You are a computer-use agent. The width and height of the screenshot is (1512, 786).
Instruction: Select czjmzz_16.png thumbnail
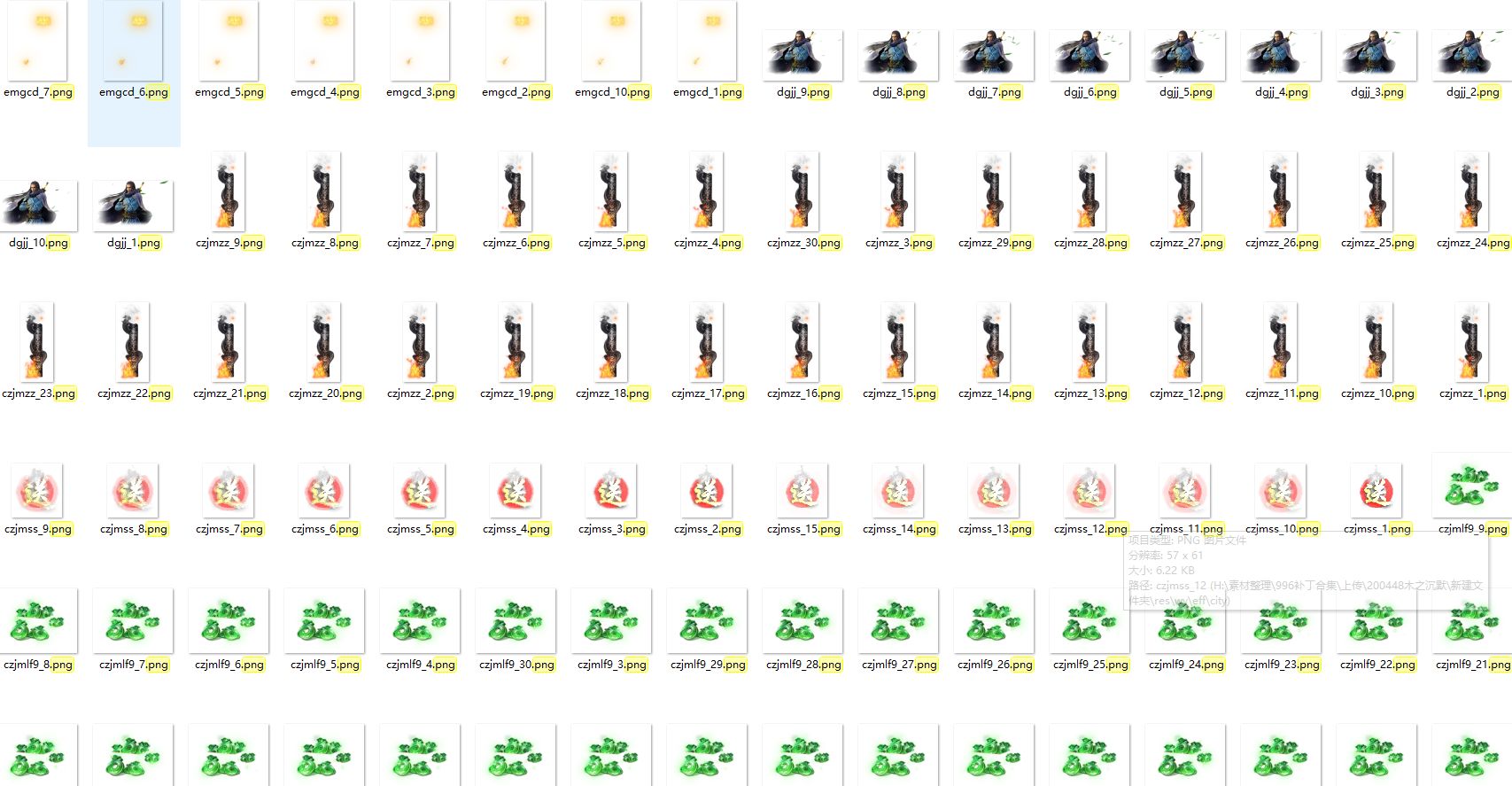click(x=802, y=343)
